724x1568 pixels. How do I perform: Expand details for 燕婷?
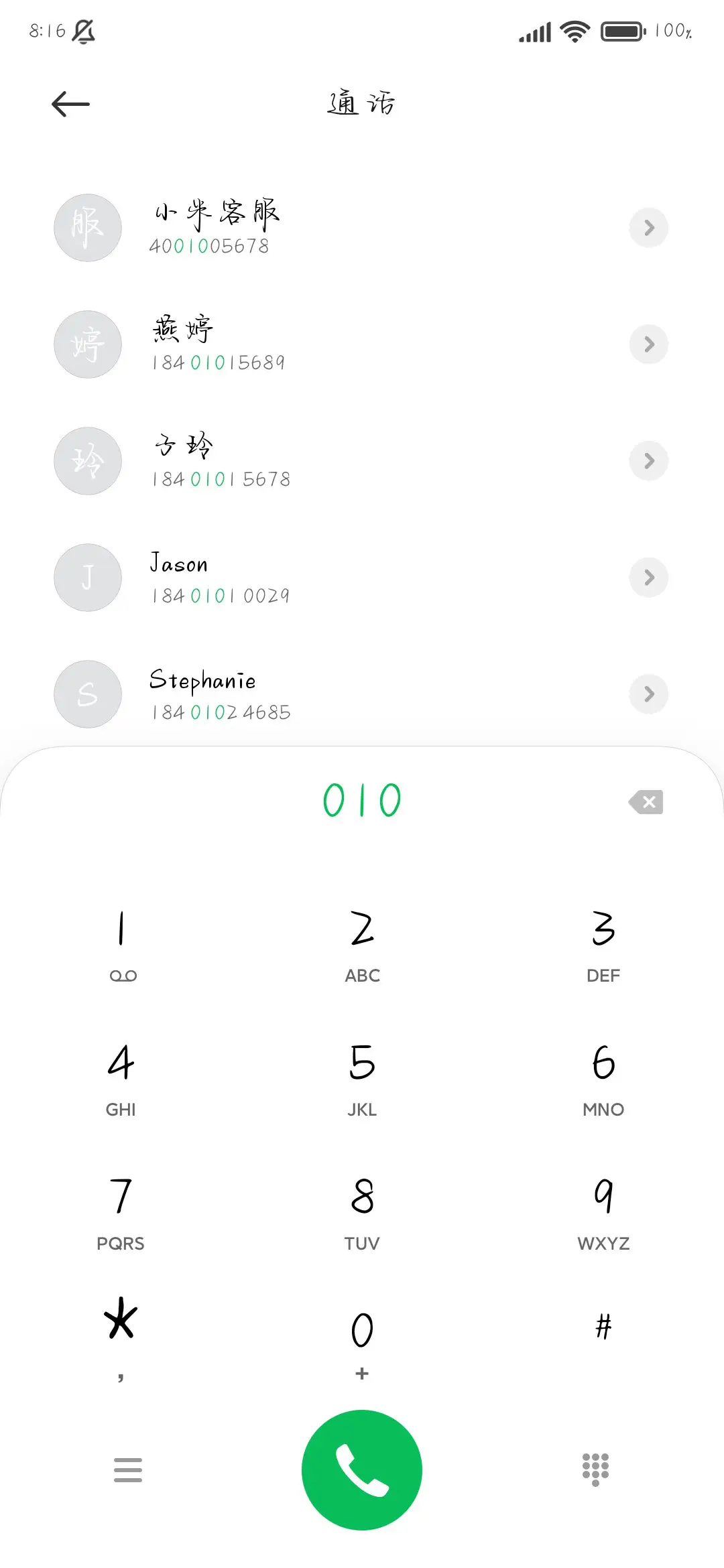pyautogui.click(x=648, y=344)
